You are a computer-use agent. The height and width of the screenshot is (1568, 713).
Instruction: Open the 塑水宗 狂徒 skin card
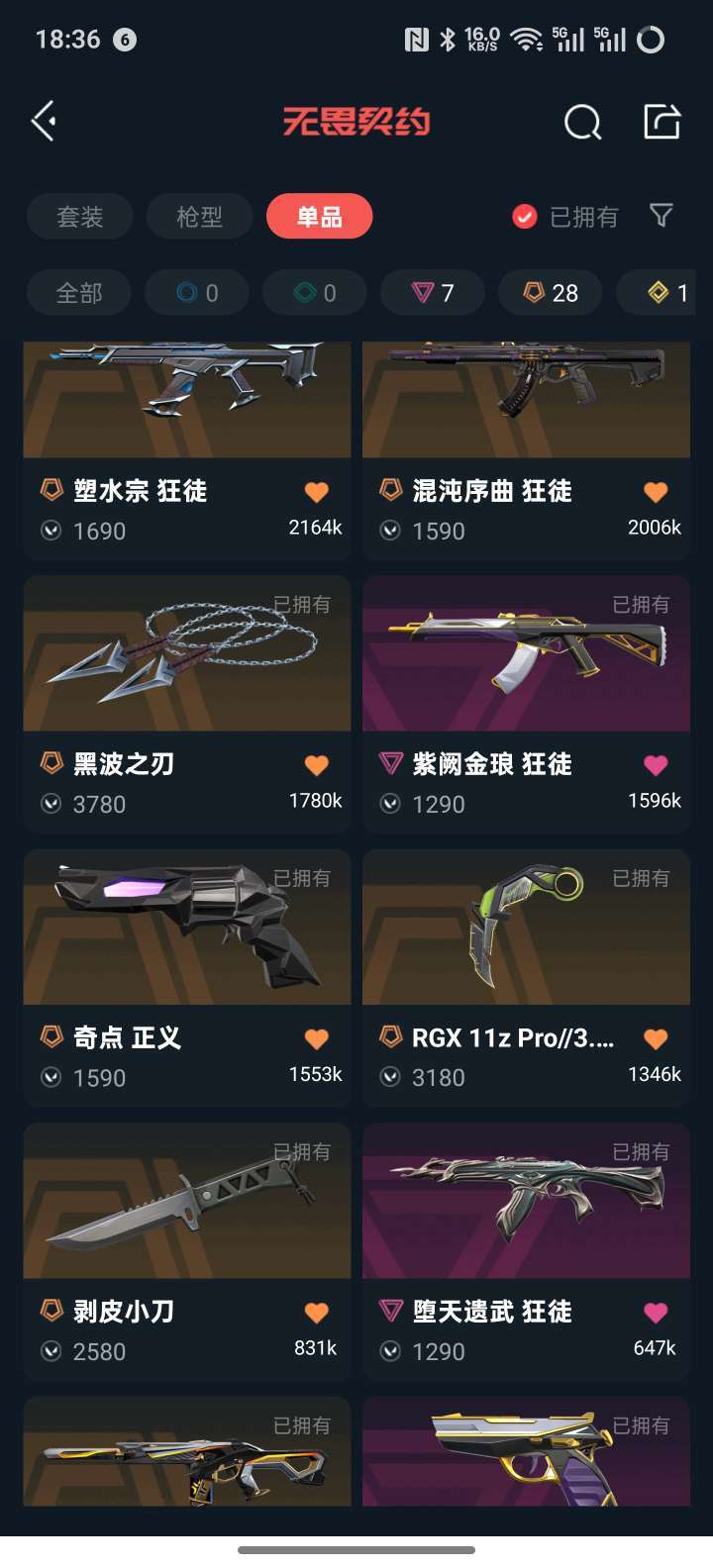pos(187,445)
